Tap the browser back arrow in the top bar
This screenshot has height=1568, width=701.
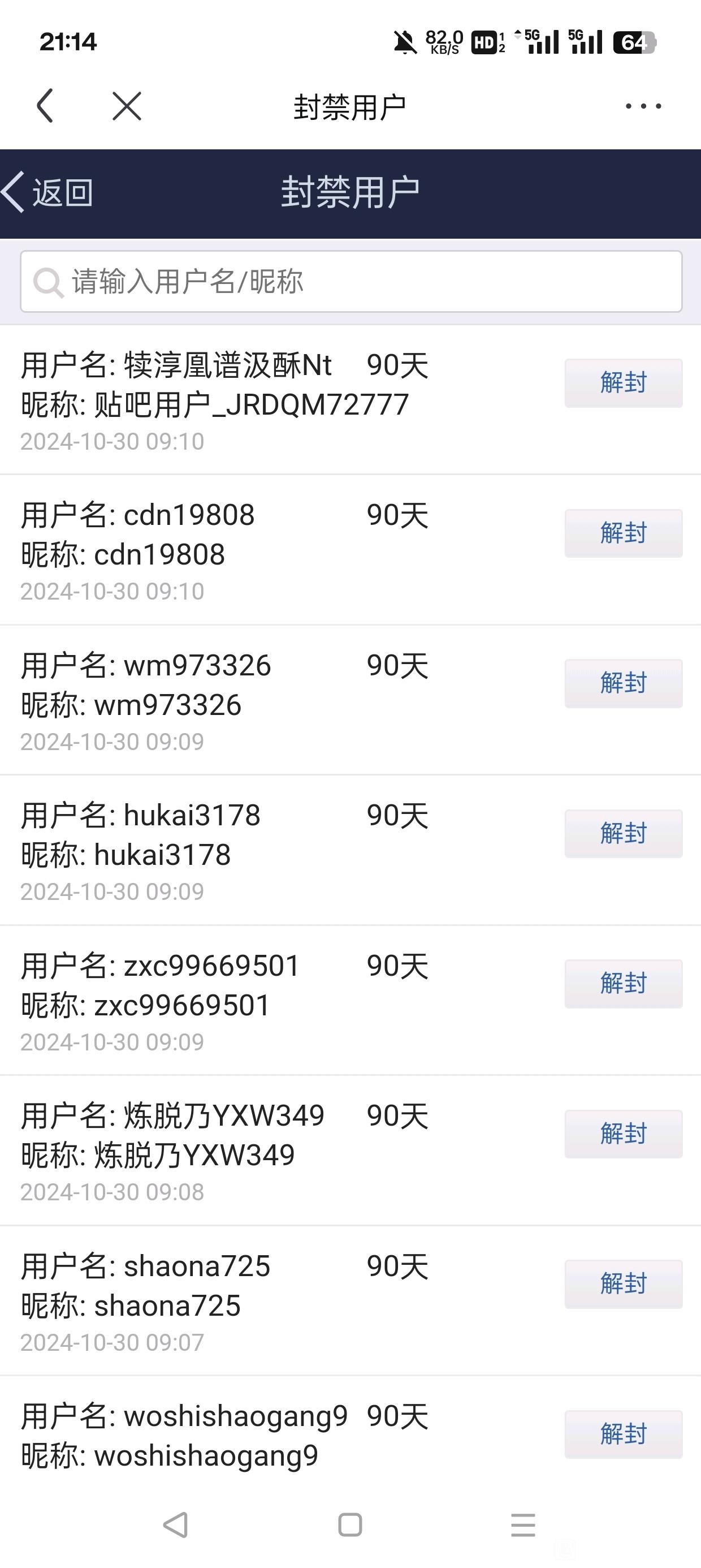click(x=45, y=106)
